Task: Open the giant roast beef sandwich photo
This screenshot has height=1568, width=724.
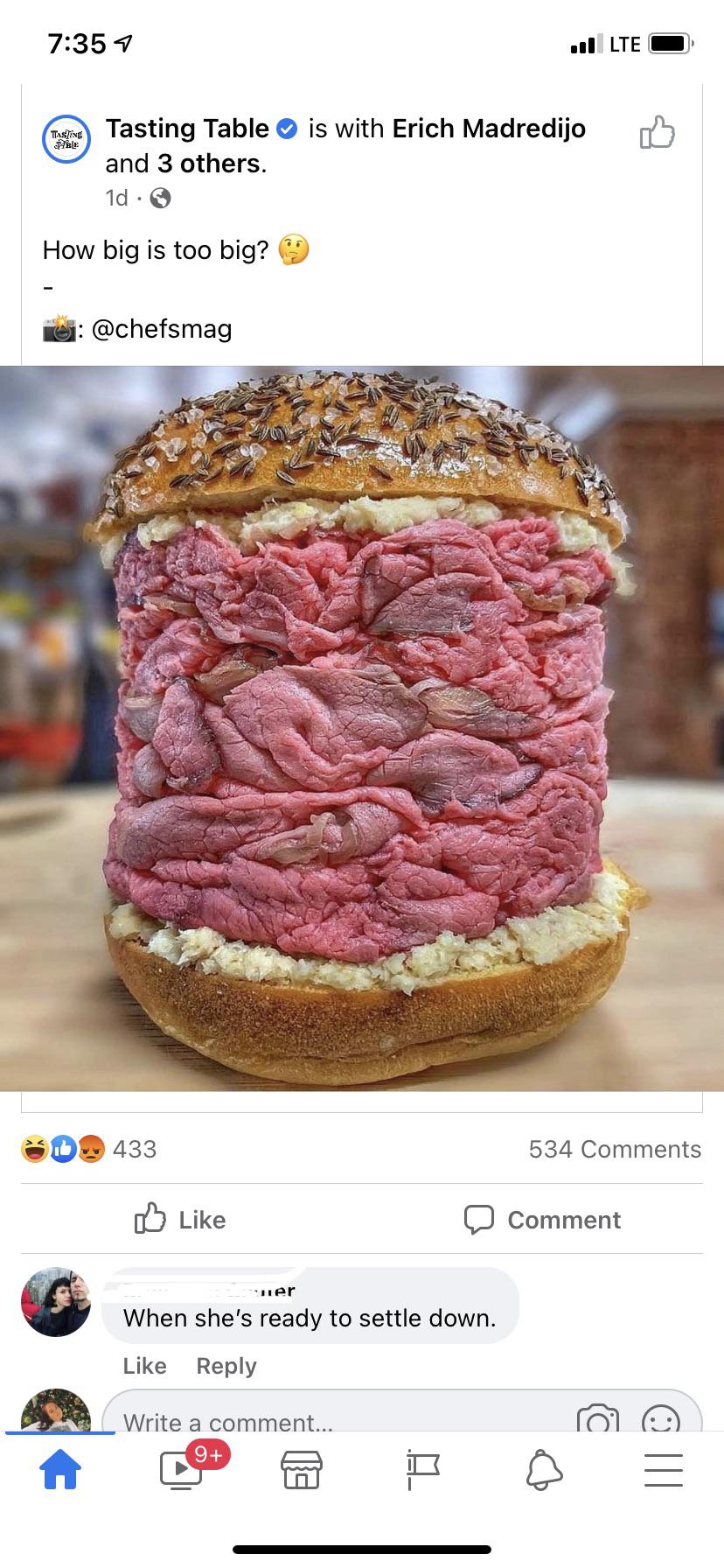Action: pos(362,728)
